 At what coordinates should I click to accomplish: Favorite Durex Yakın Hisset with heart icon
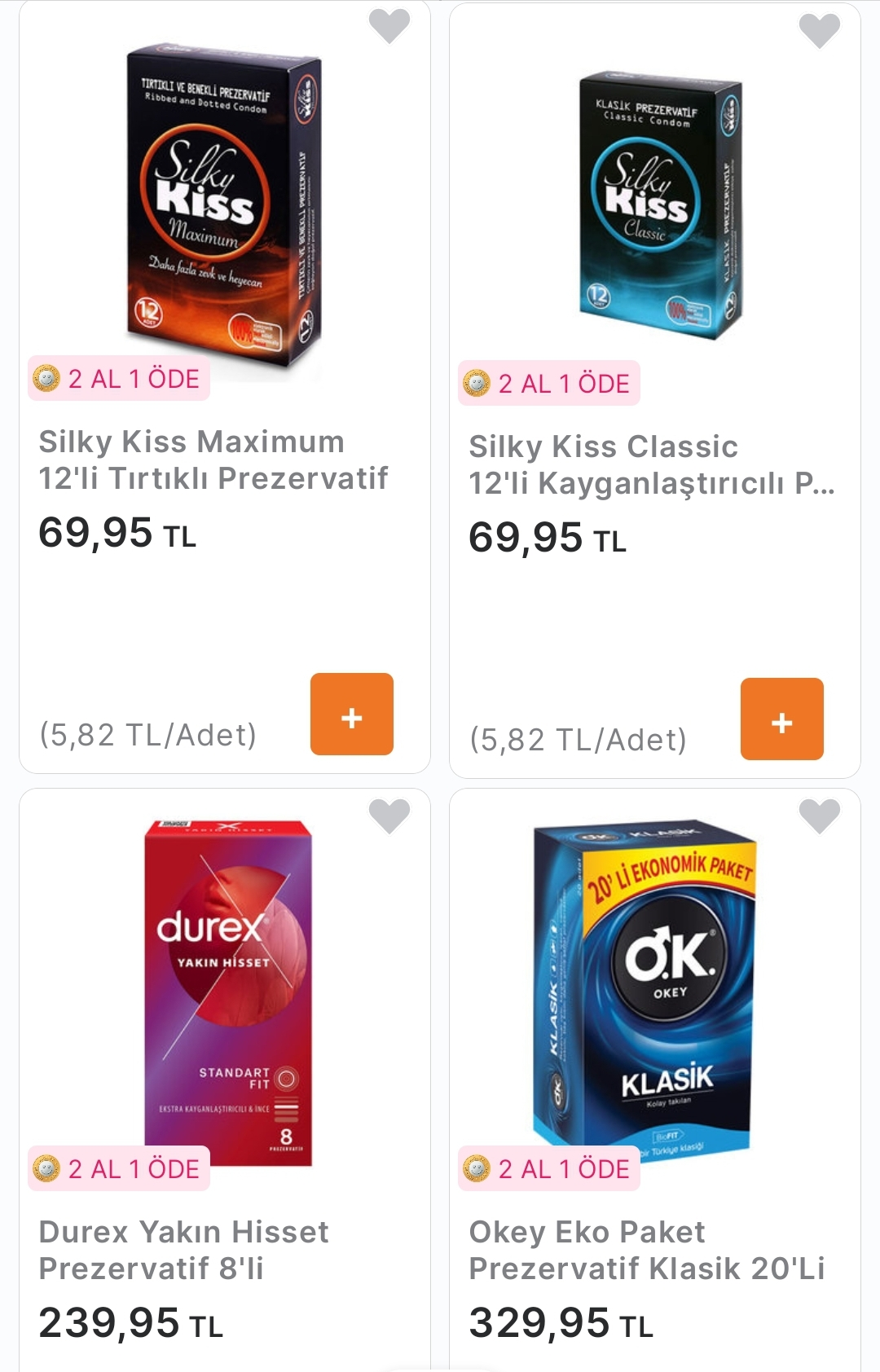tap(389, 816)
